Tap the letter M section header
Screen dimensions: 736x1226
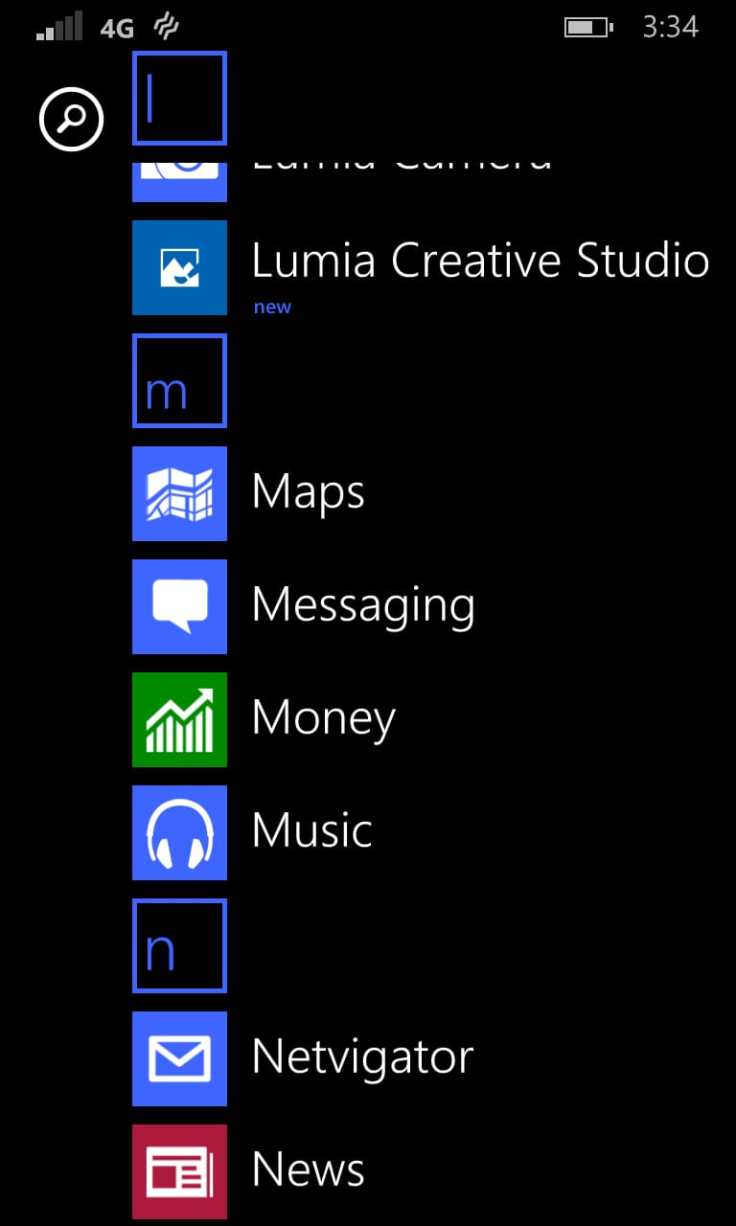click(x=179, y=381)
